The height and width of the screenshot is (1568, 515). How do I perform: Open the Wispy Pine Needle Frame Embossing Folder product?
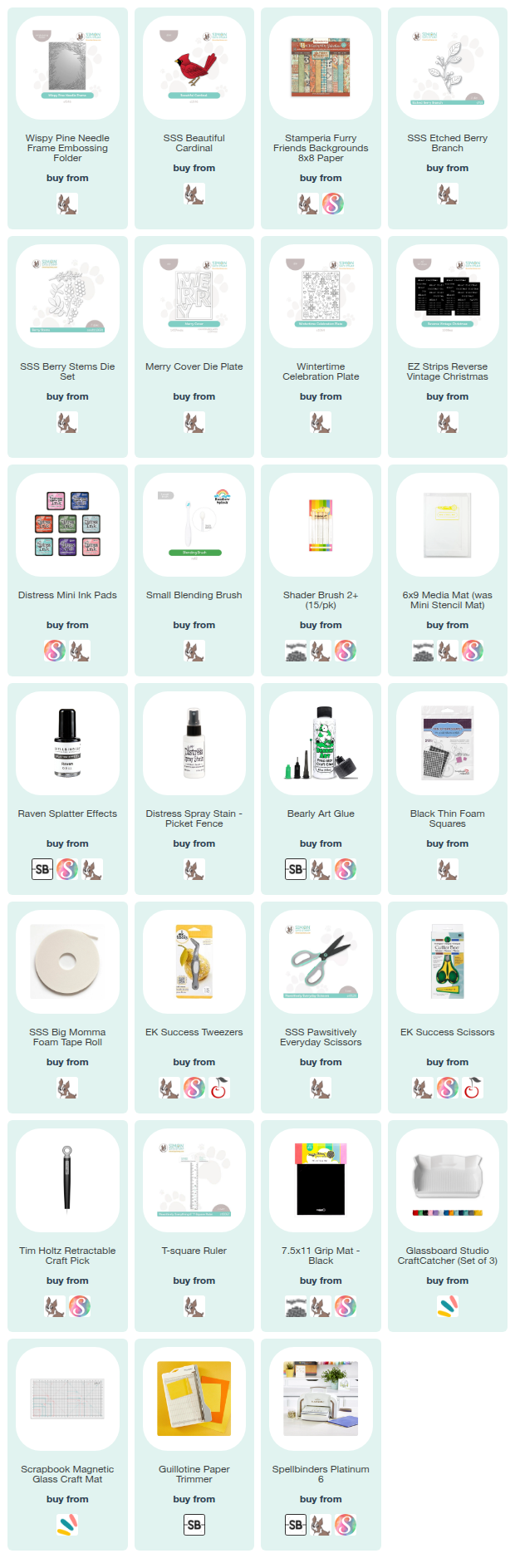[x=67, y=67]
